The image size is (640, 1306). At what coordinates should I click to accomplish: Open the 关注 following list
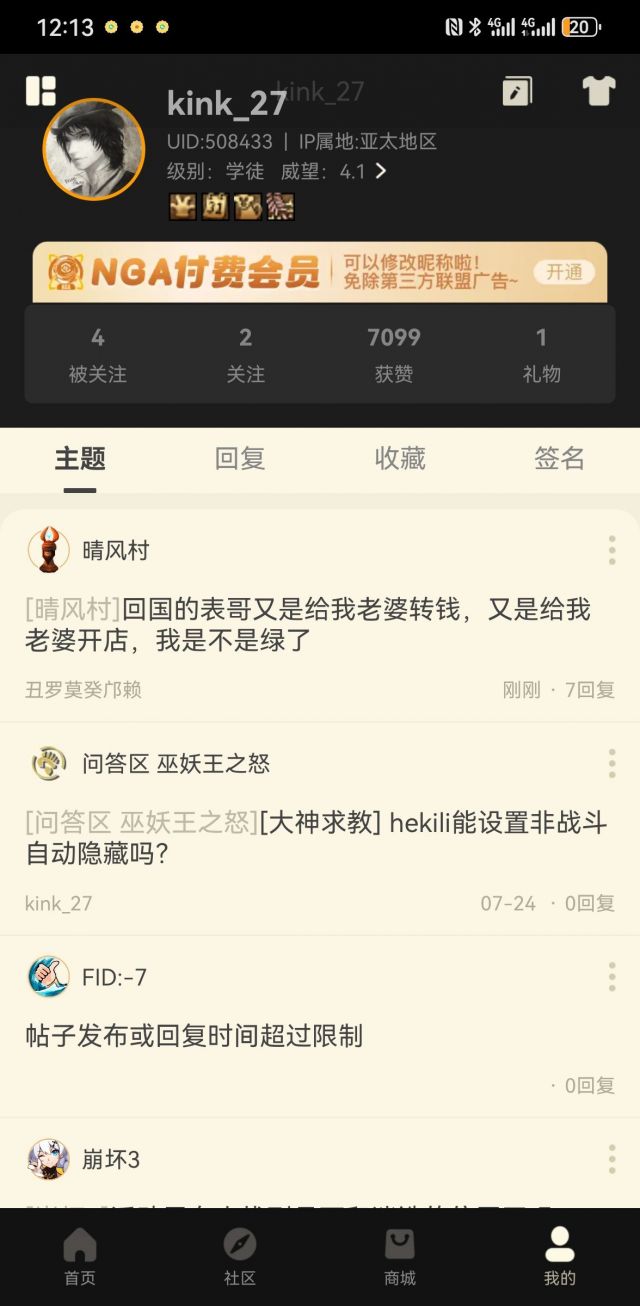pyautogui.click(x=245, y=355)
